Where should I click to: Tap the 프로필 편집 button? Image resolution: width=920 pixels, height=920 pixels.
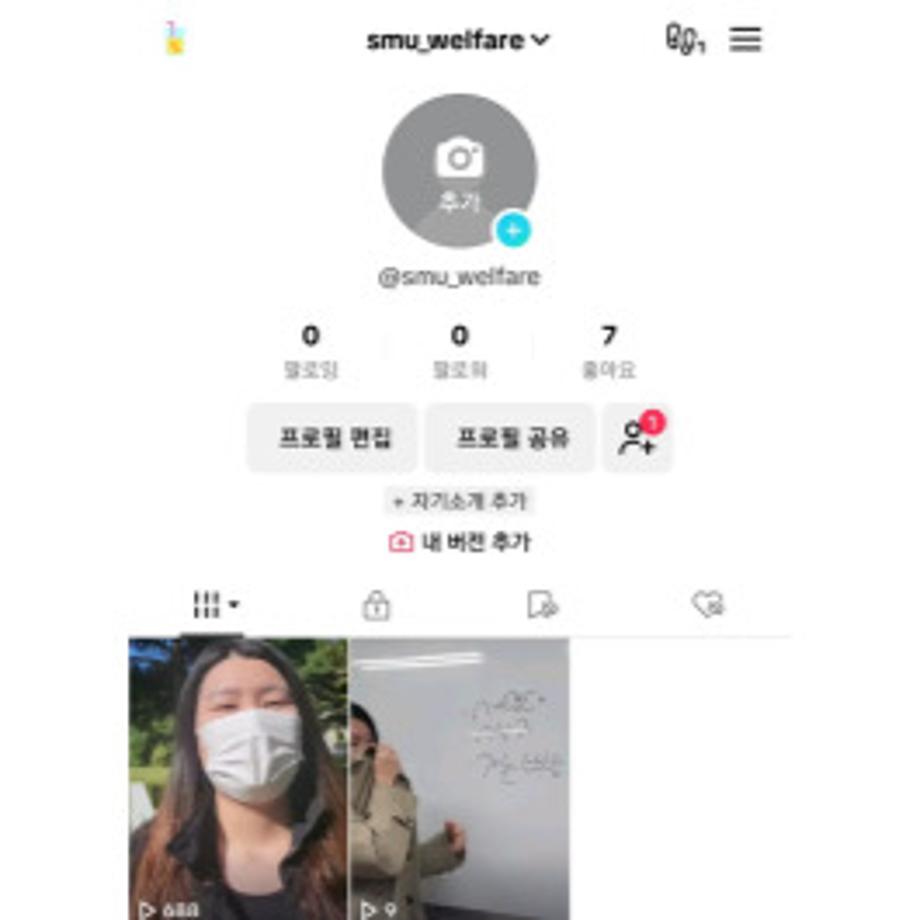(333, 438)
